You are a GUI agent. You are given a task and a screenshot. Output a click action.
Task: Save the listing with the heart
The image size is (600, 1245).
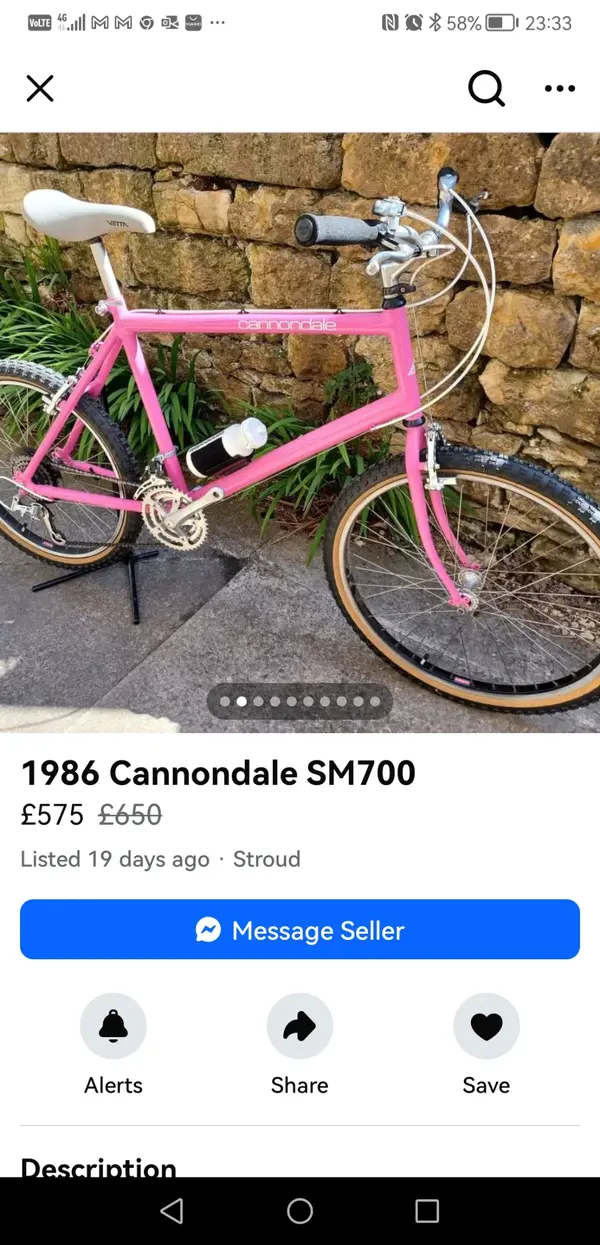pos(486,1026)
